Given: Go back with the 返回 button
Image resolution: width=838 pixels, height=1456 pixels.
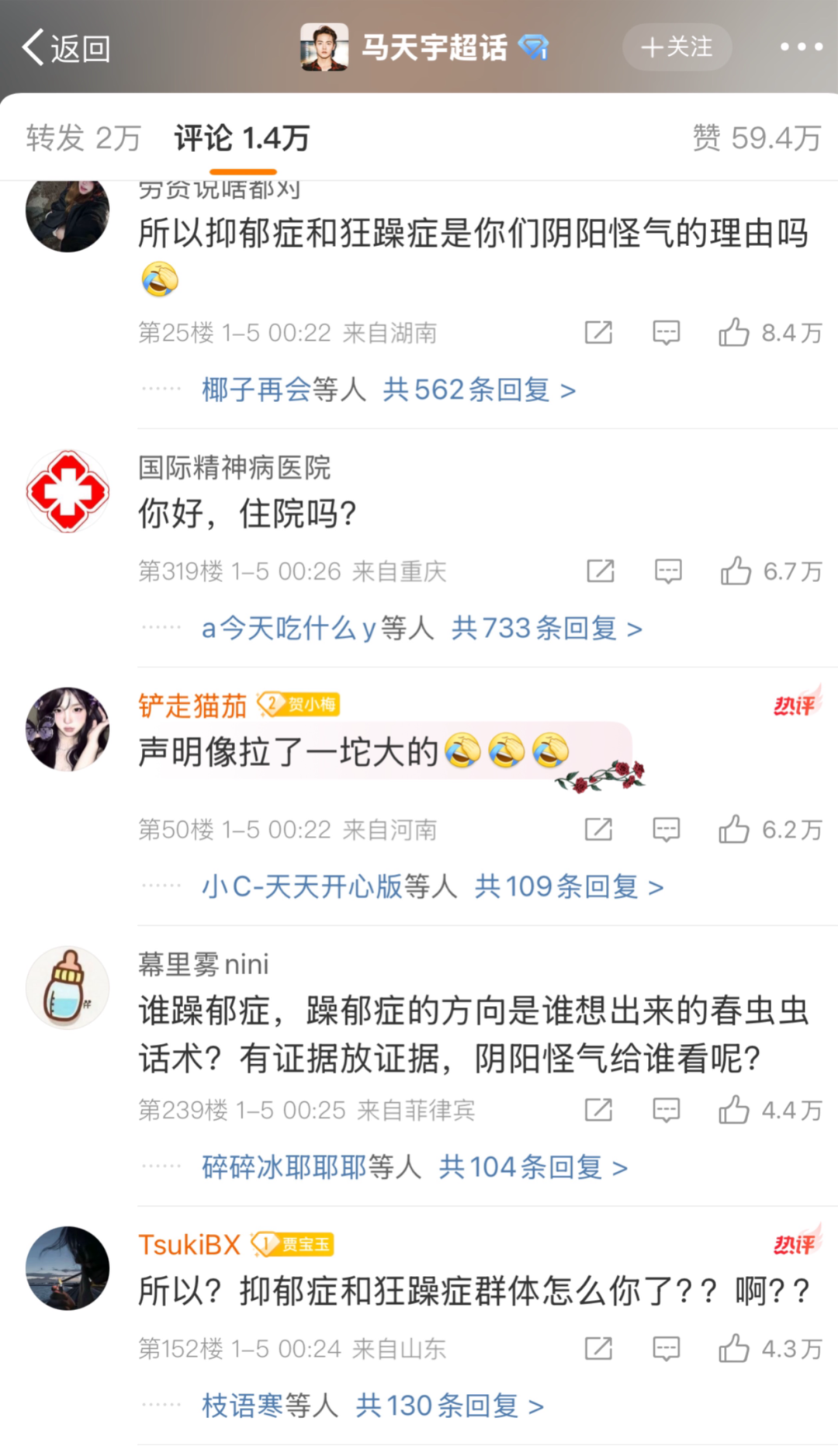Looking at the screenshot, I should pos(66,48).
